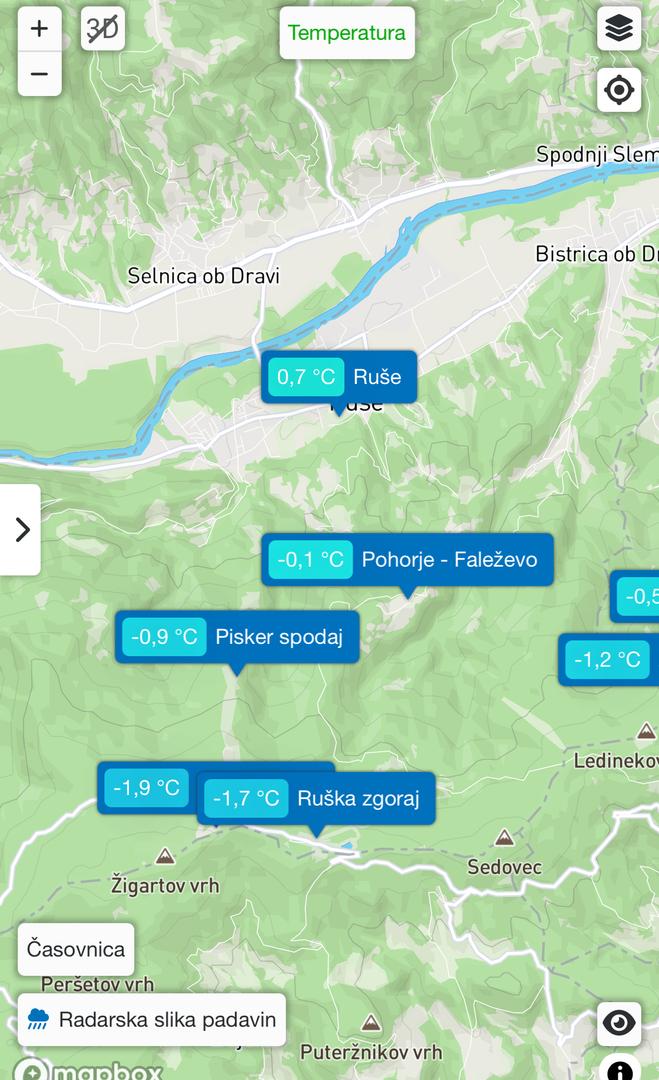The image size is (659, 1080).
Task: Tap the -1,9 °C station marker
Action: 146,788
